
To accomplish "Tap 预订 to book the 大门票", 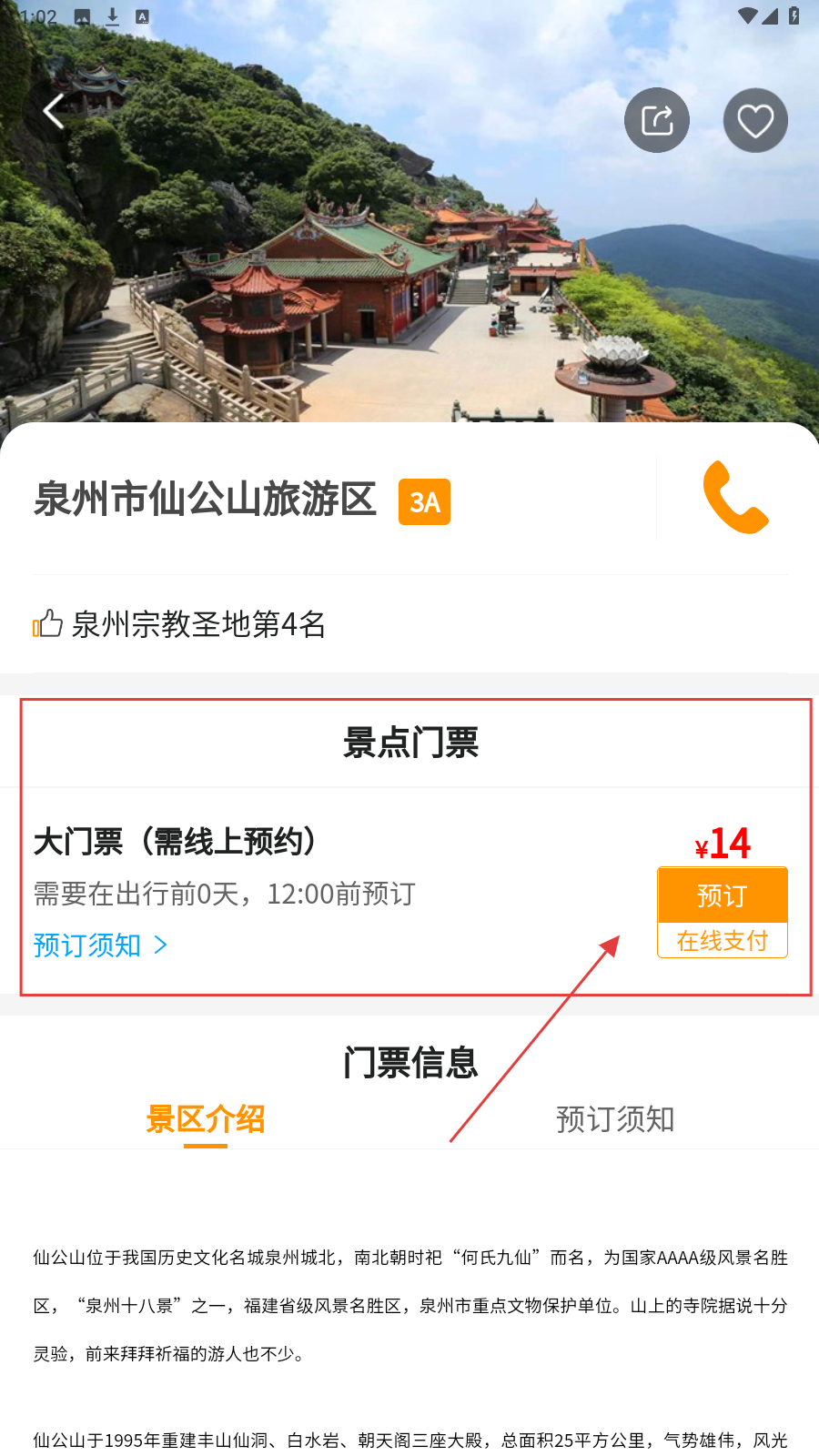I will tap(722, 895).
